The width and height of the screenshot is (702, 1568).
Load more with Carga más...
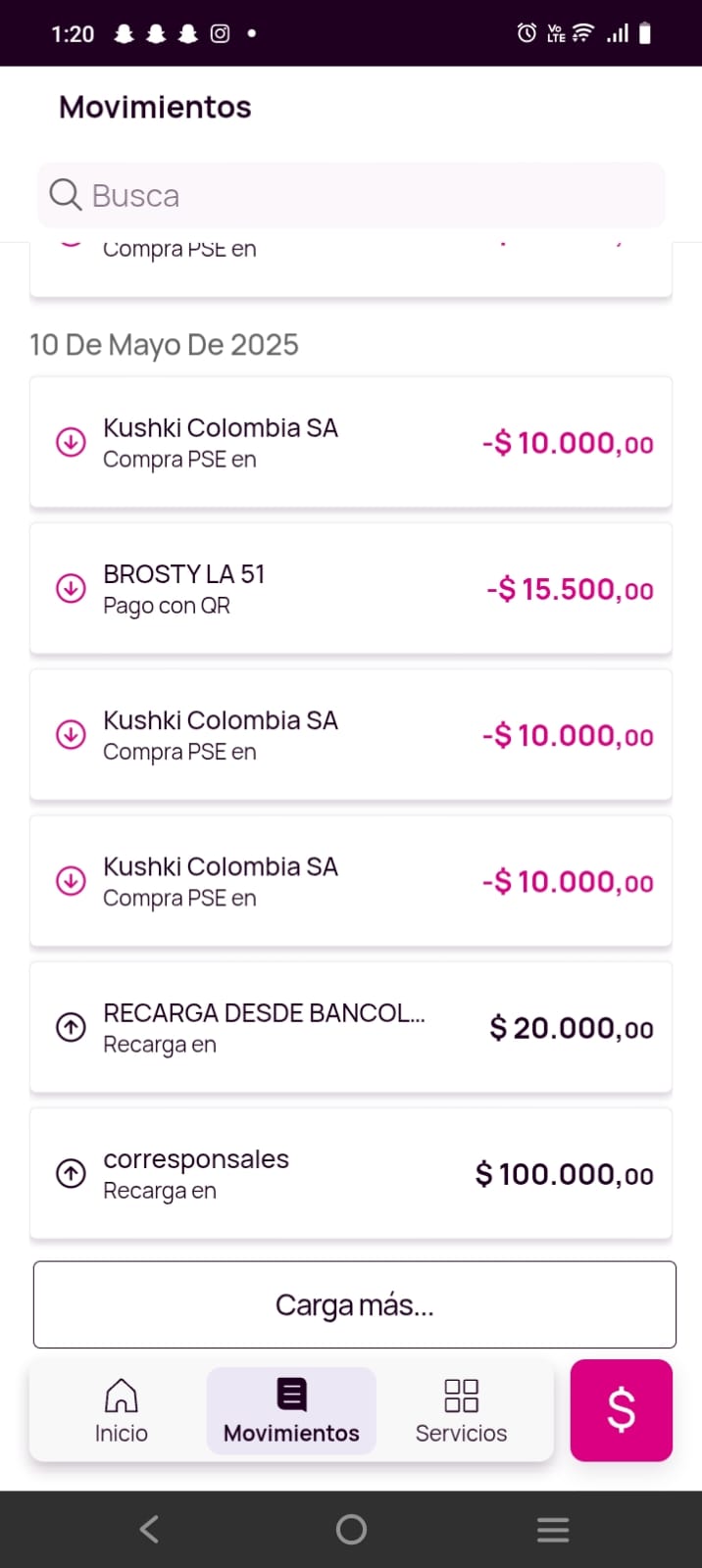pyautogui.click(x=354, y=1304)
